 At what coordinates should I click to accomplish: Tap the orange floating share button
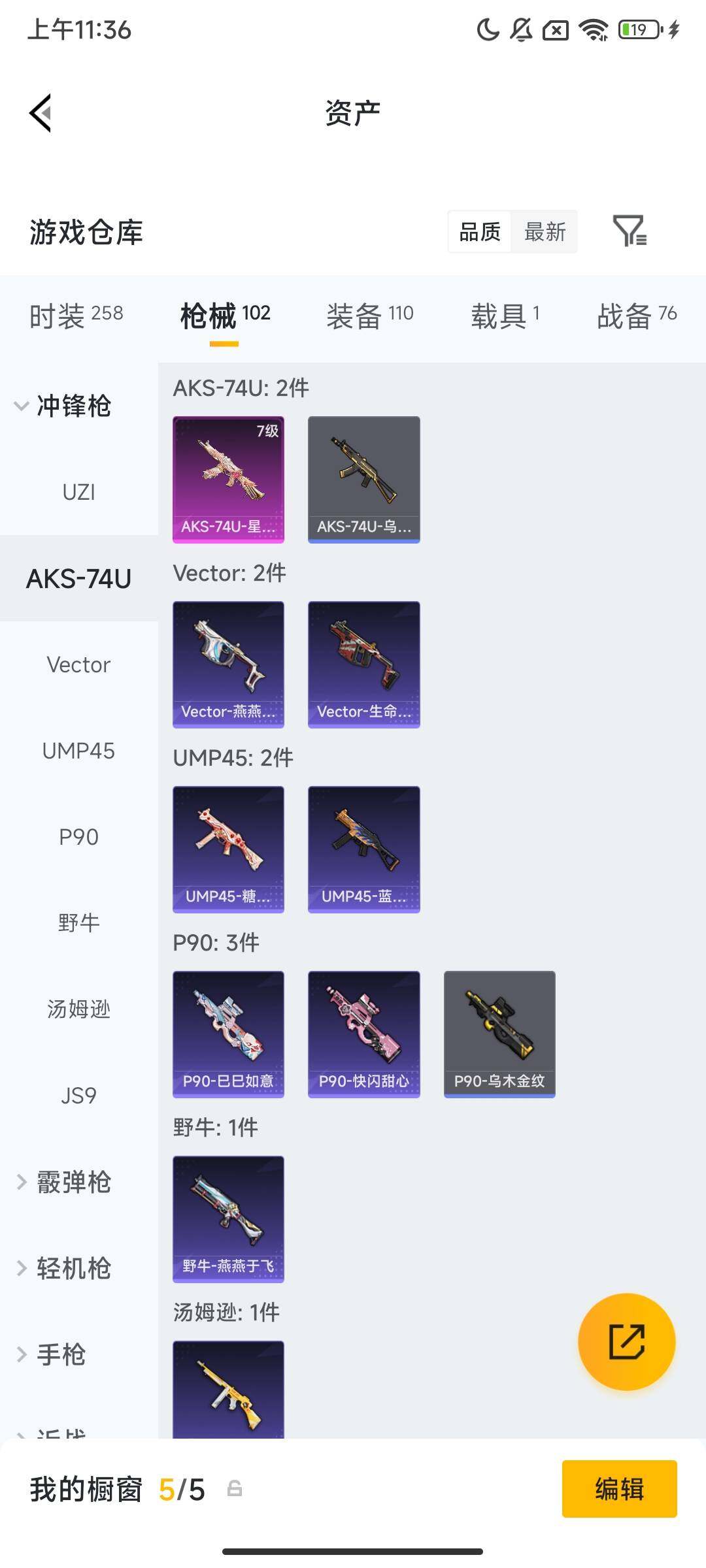[626, 1341]
